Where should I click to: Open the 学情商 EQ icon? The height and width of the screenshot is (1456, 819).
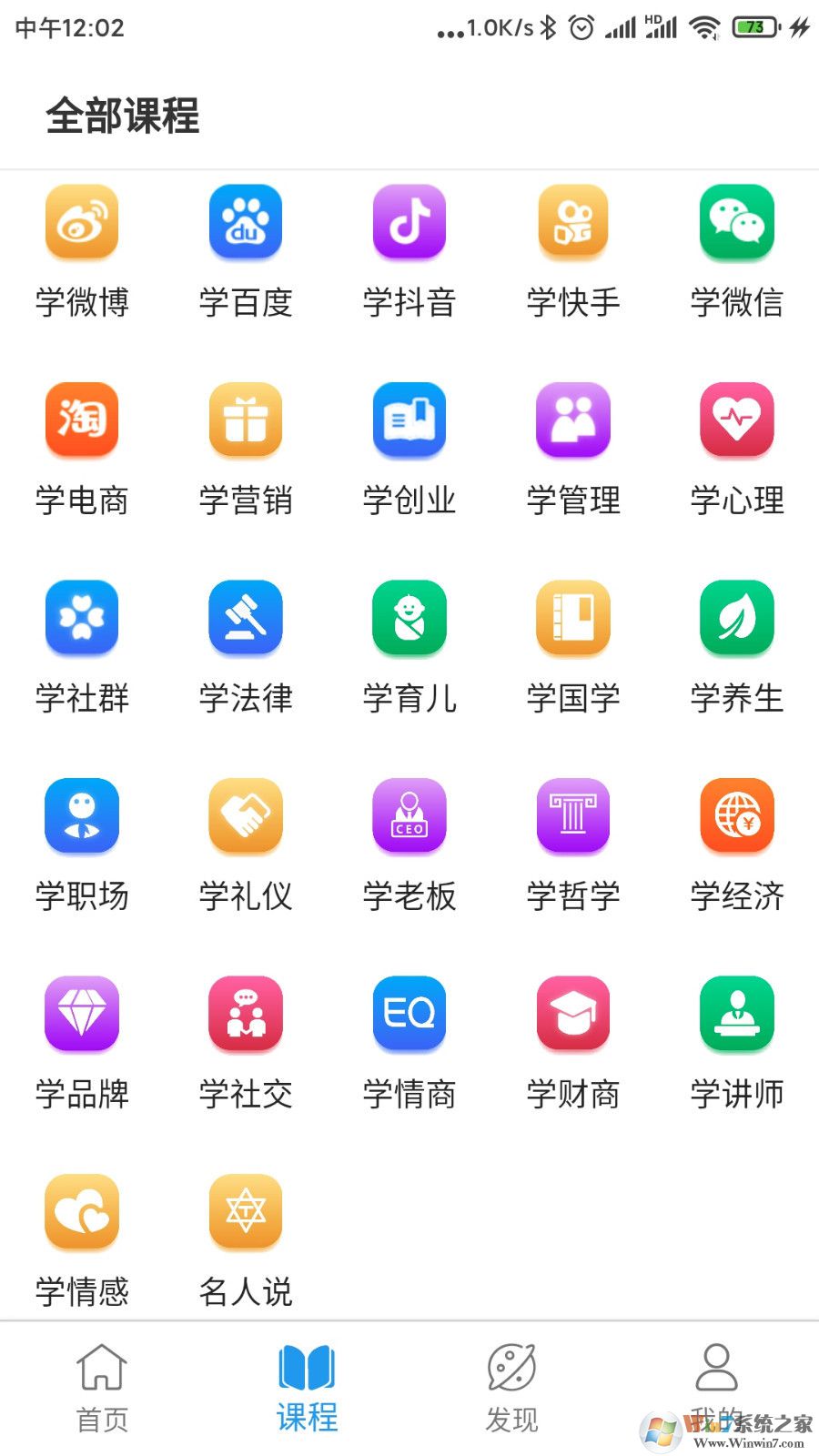pos(409,1014)
